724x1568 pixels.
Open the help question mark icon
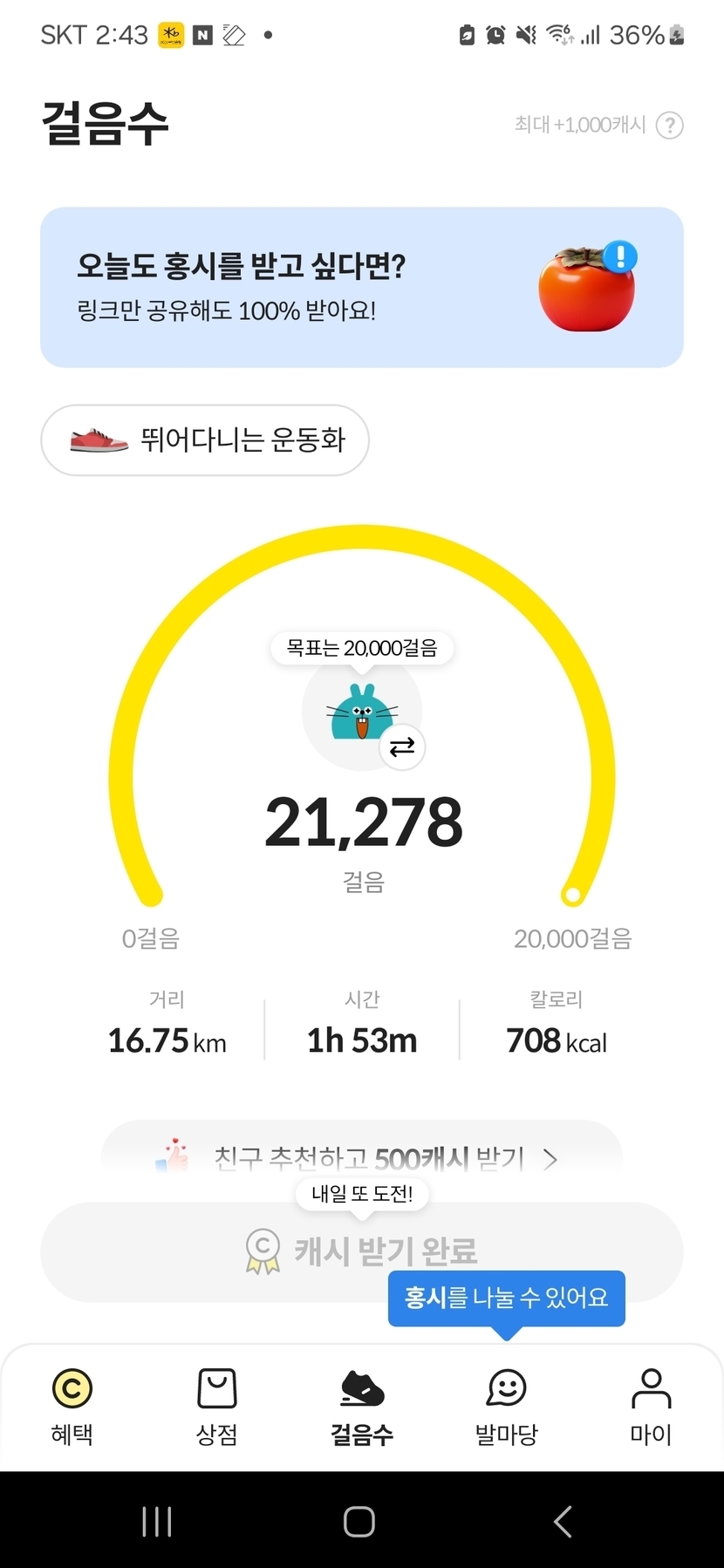click(x=669, y=126)
